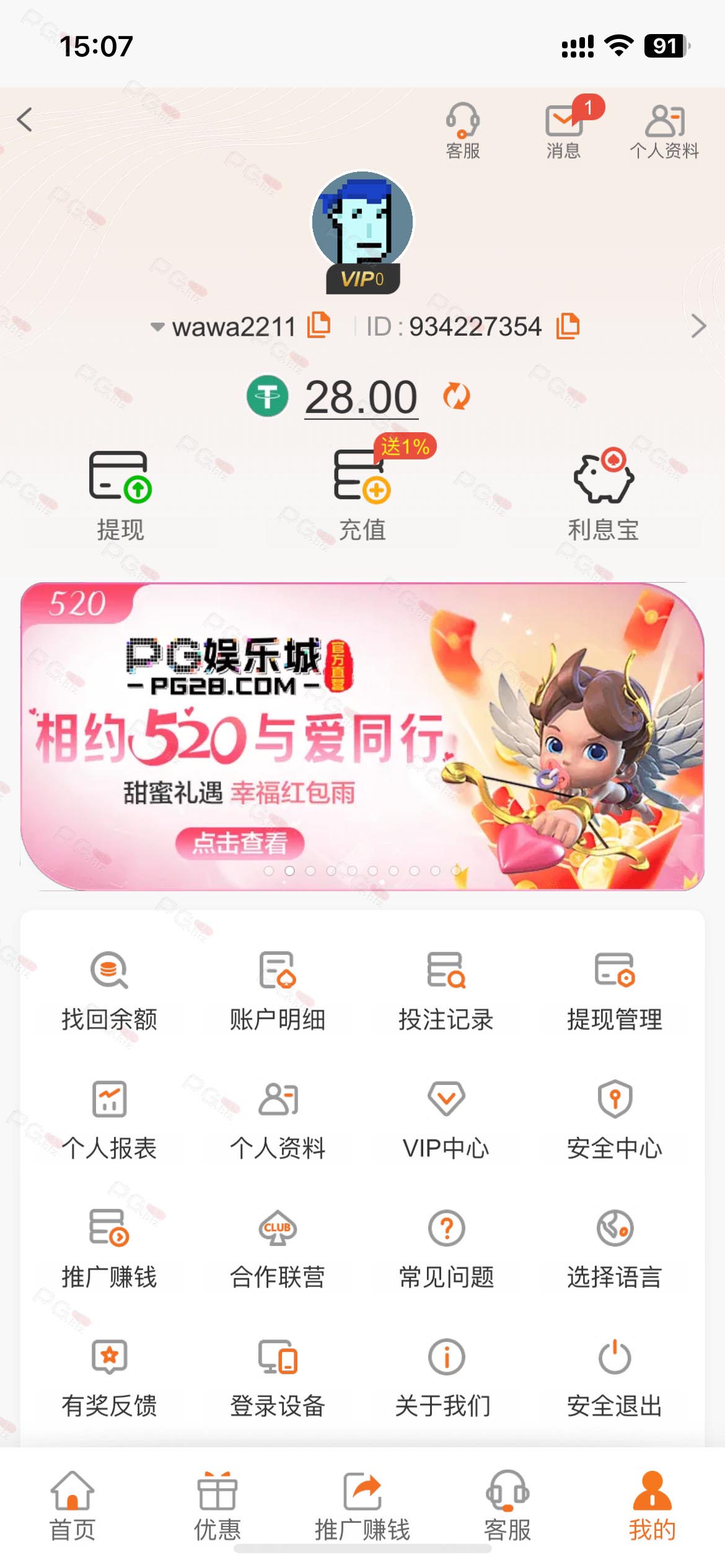
Task: Refresh the 28.00 balance
Action: [x=457, y=396]
